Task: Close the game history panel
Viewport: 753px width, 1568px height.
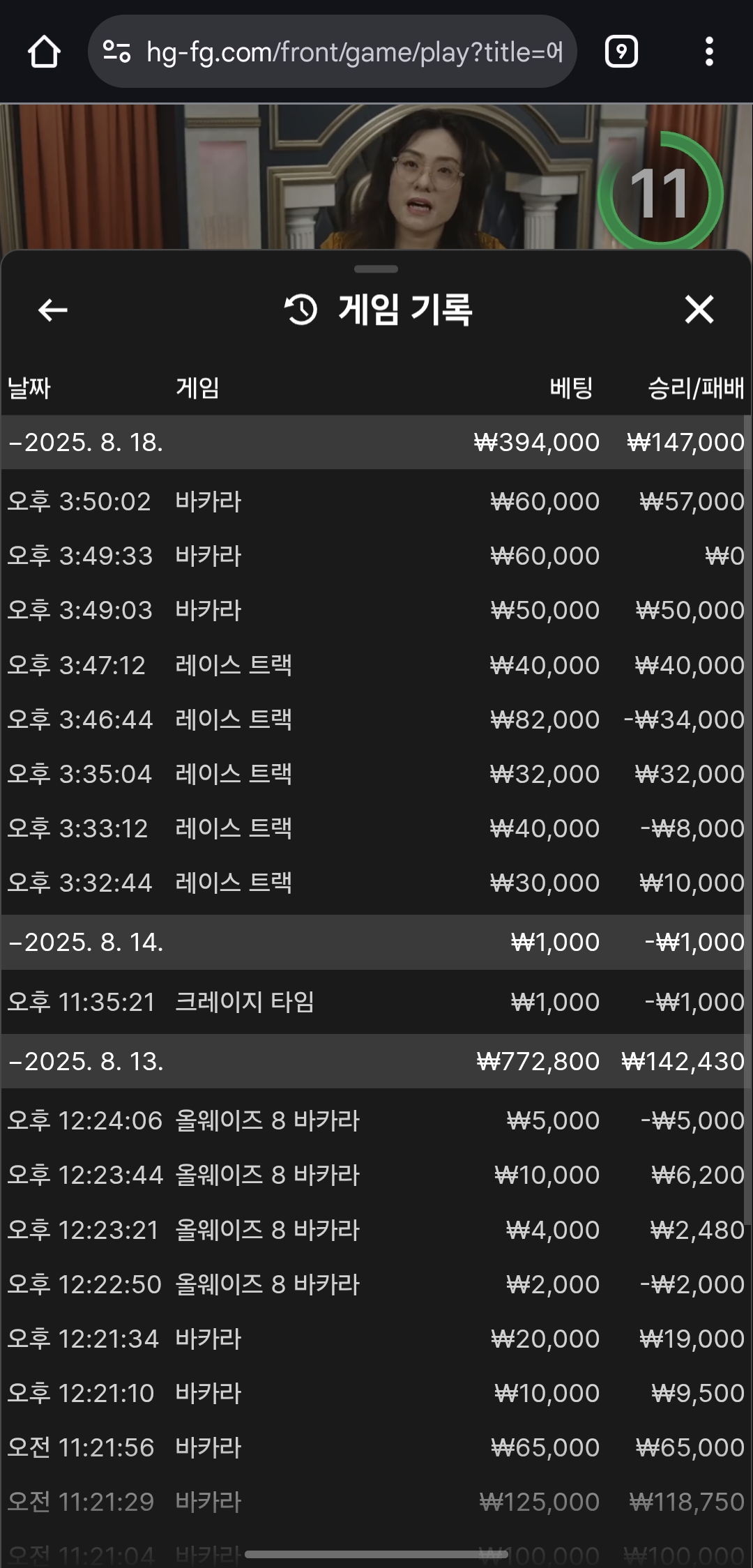Action: tap(699, 310)
